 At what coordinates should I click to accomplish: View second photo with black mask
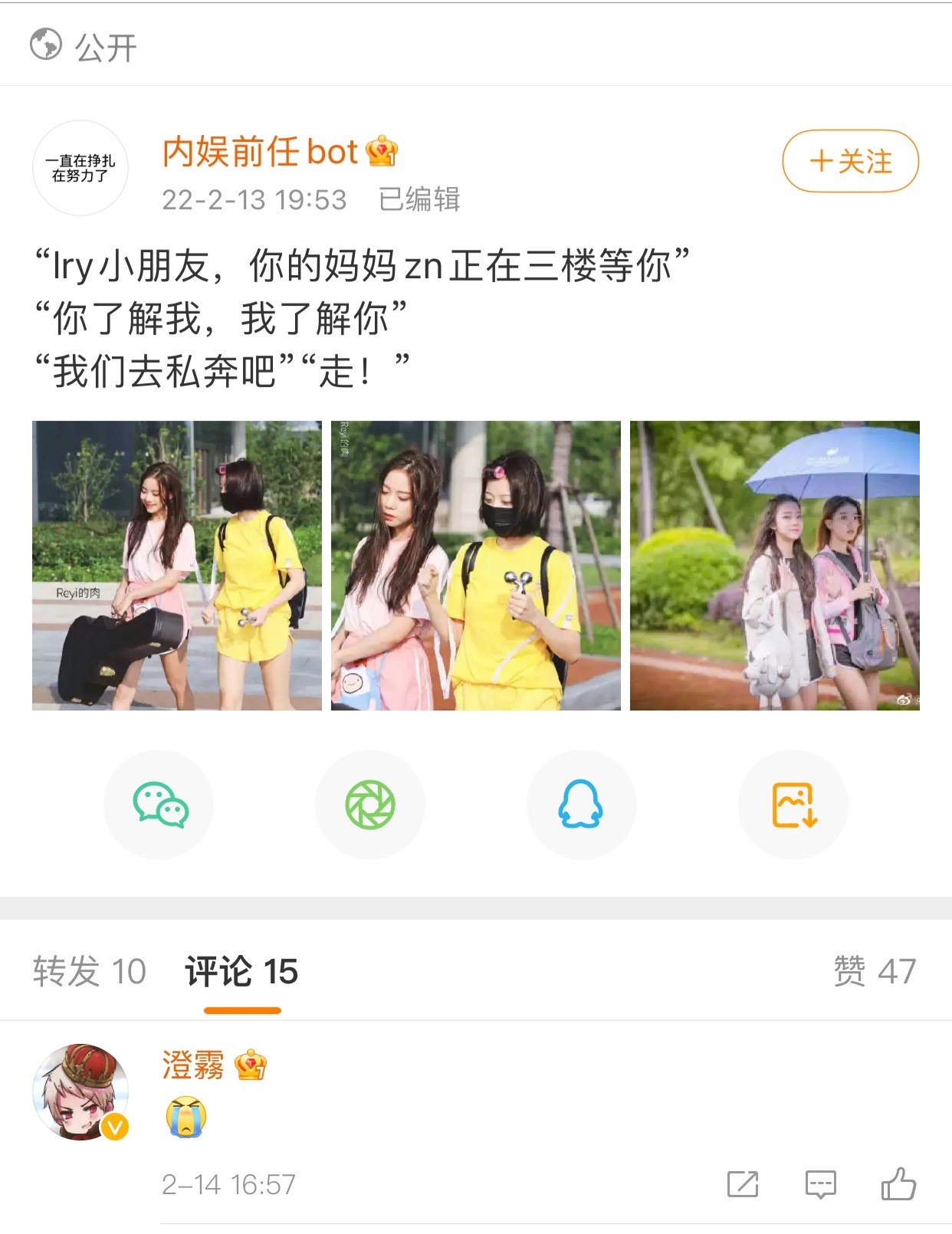click(x=476, y=566)
